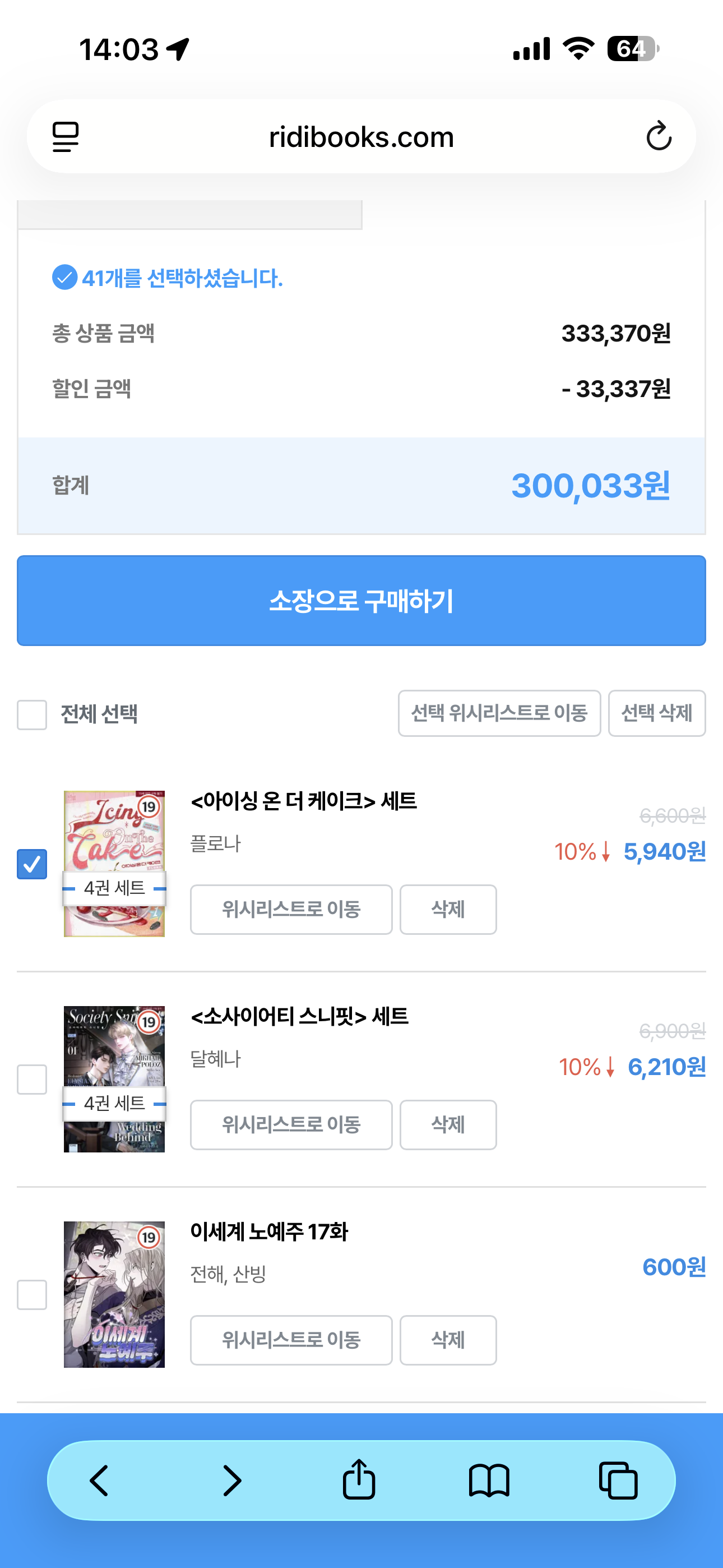723x1568 pixels.
Task: Open Safari bookmarks via the book icon
Action: click(490, 1482)
